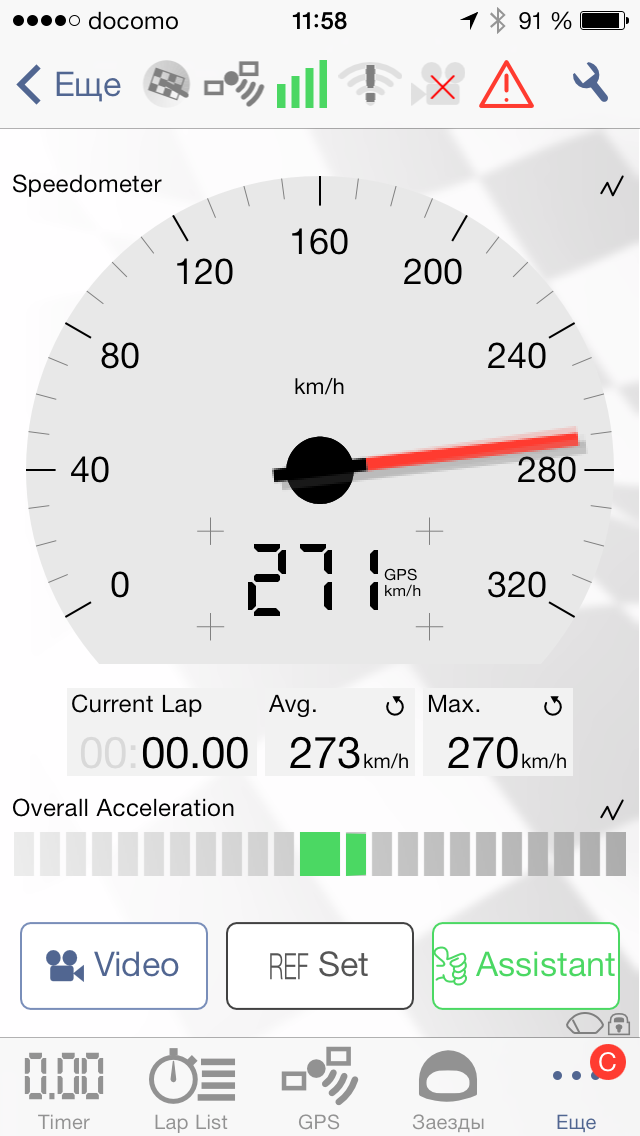Open the Еще tab
The image size is (640, 1136).
(x=576, y=1090)
